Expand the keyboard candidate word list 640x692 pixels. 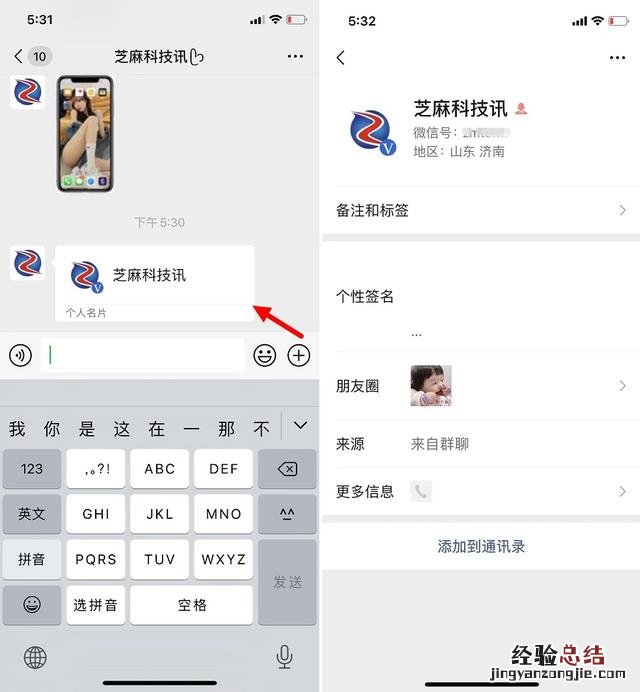(300, 427)
